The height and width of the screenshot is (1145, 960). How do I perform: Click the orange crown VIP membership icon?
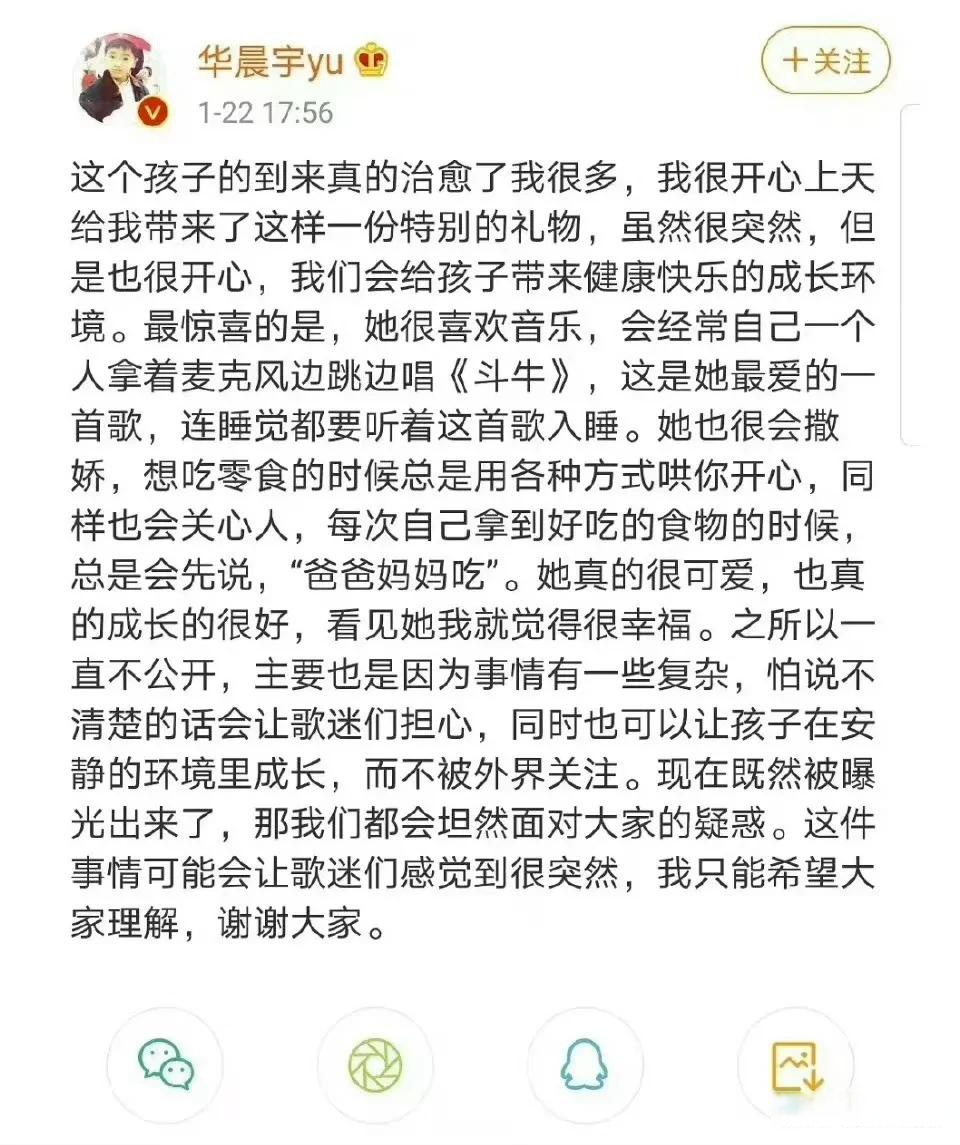click(372, 62)
